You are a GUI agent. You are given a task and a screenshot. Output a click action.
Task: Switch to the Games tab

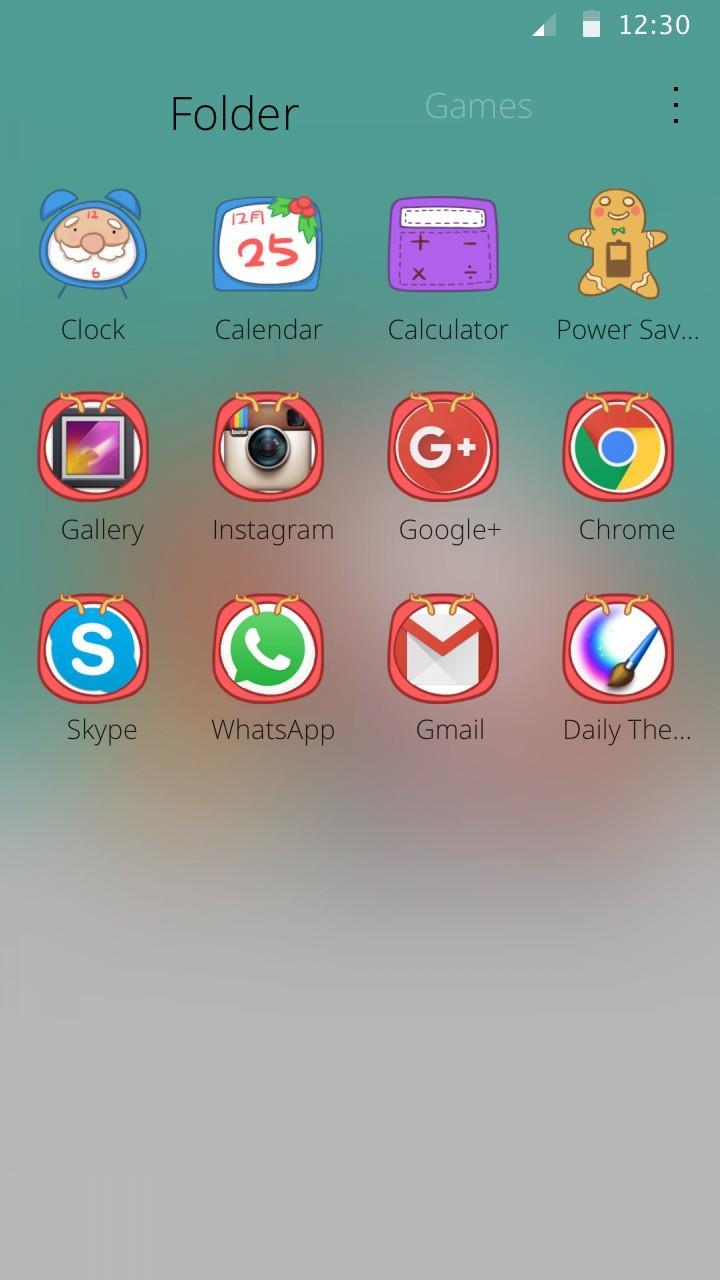478,106
